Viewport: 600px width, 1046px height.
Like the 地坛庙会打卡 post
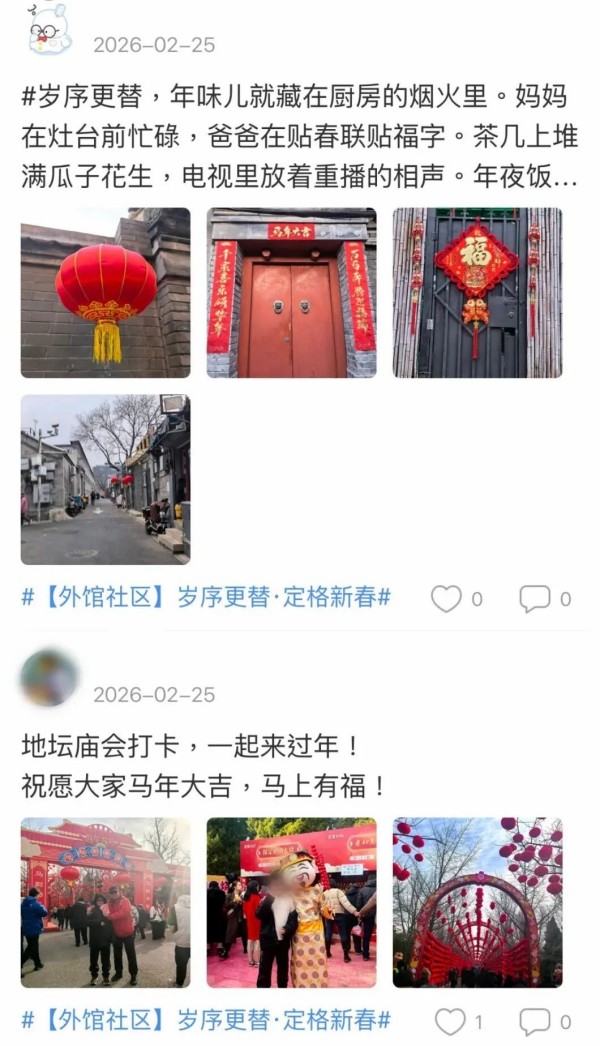coord(450,1021)
